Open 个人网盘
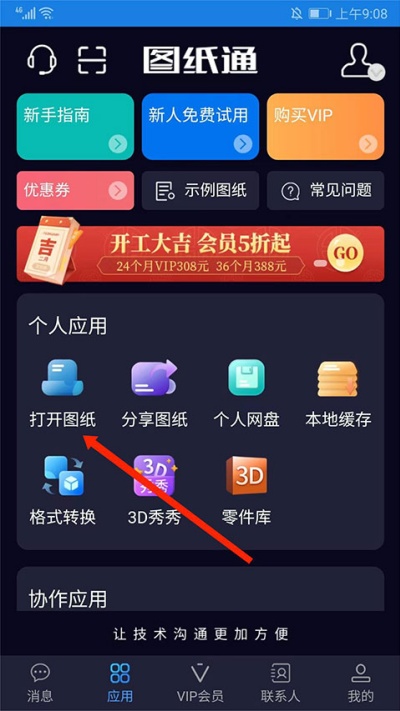This screenshot has width=400, height=711. pos(246,393)
